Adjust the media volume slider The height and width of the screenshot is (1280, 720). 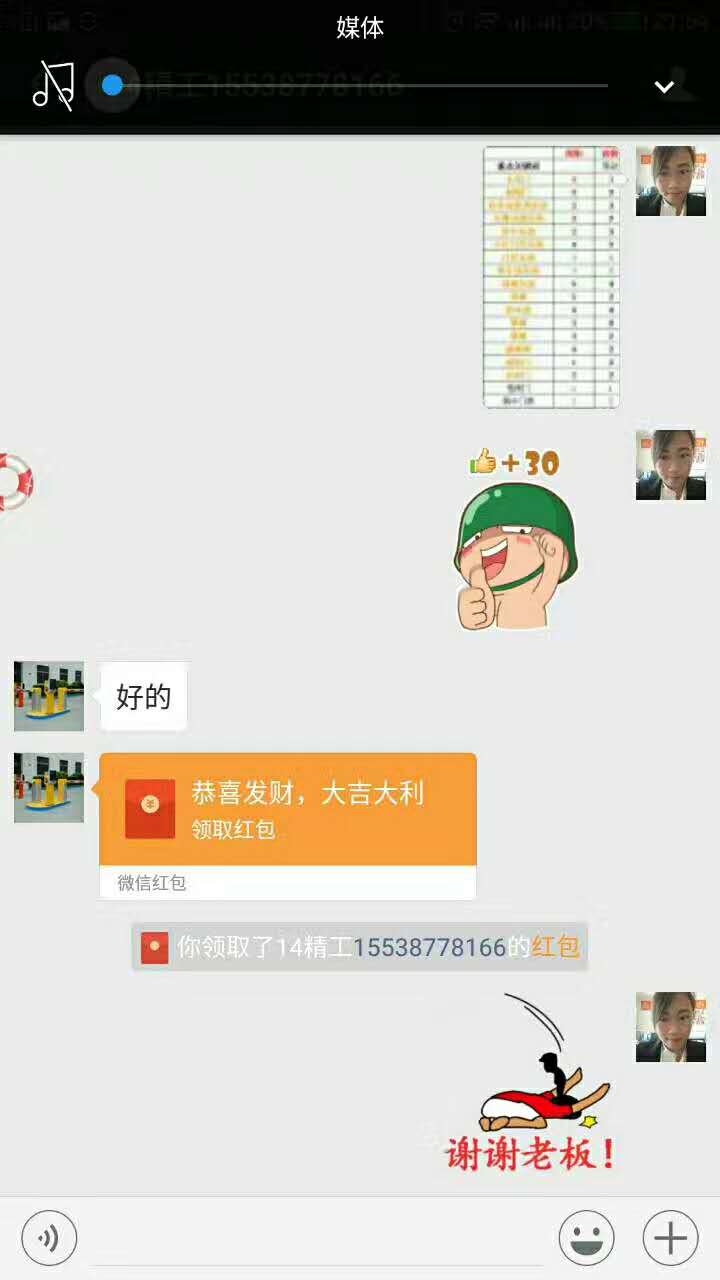click(113, 85)
